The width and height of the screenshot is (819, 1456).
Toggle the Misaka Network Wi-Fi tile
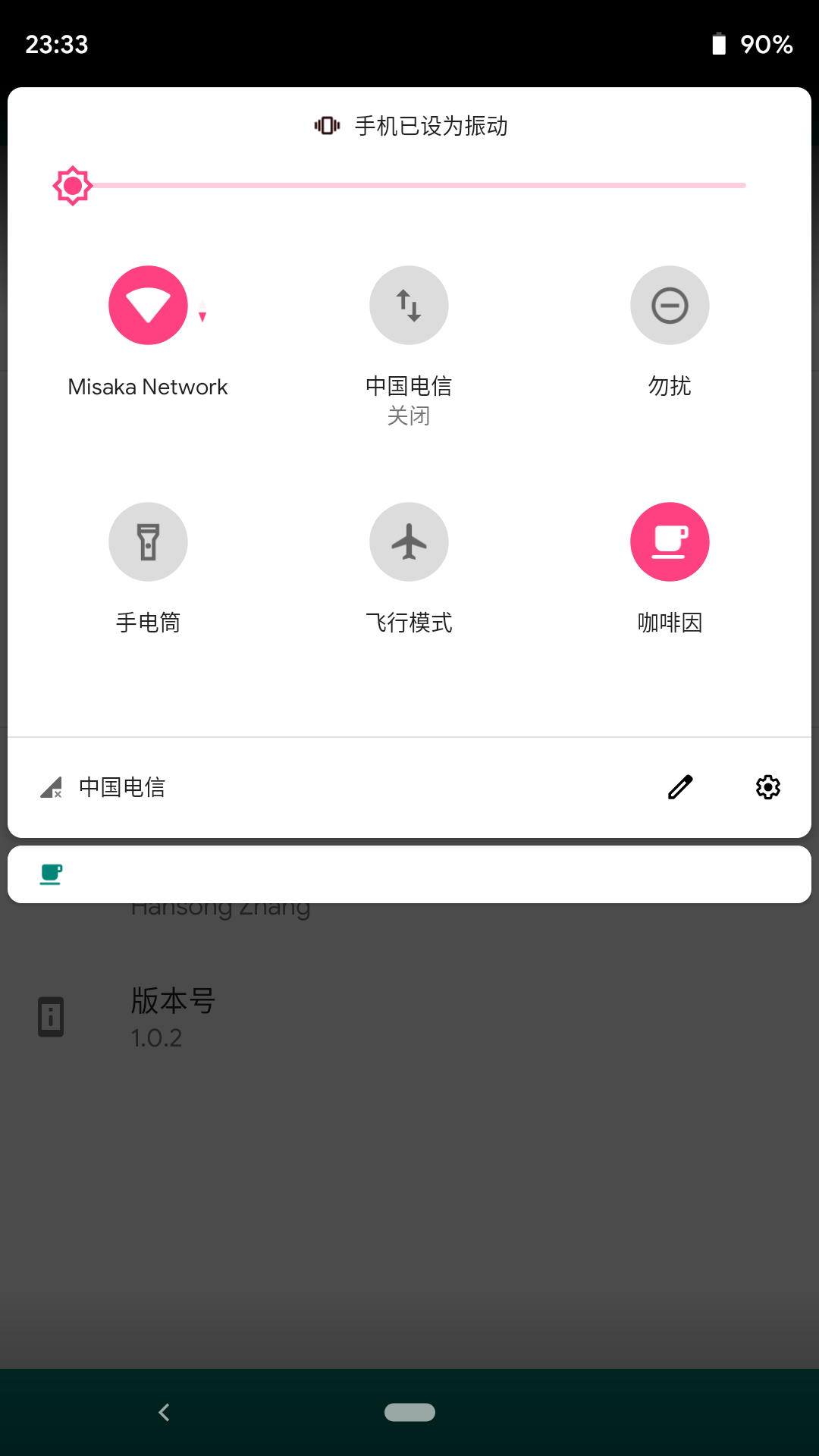(x=148, y=306)
